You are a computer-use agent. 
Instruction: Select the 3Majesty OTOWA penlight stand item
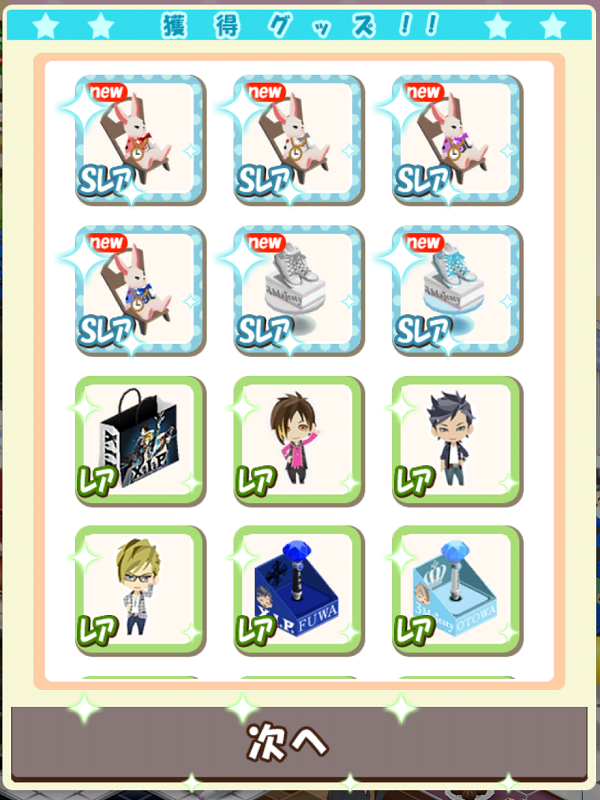457,590
